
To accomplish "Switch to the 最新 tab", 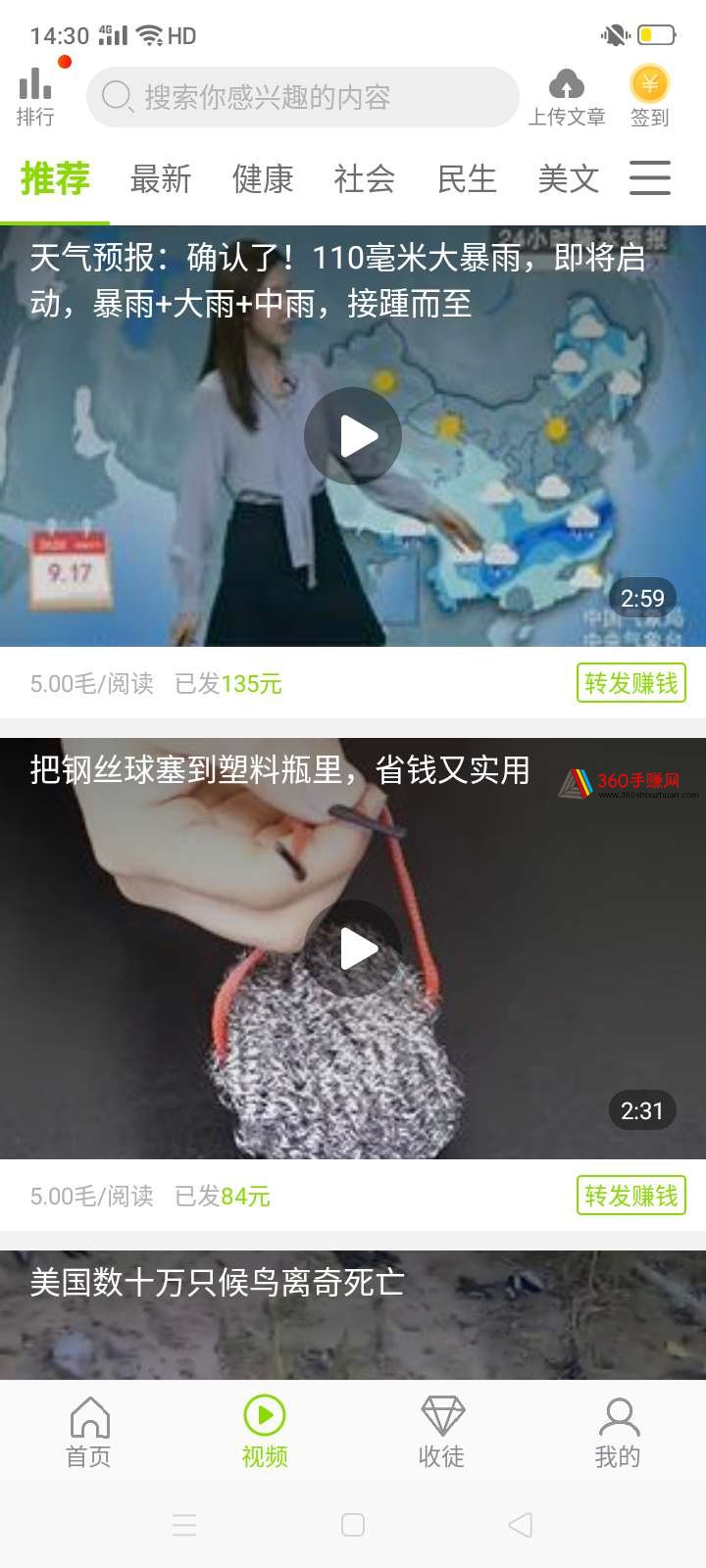I will click(161, 178).
